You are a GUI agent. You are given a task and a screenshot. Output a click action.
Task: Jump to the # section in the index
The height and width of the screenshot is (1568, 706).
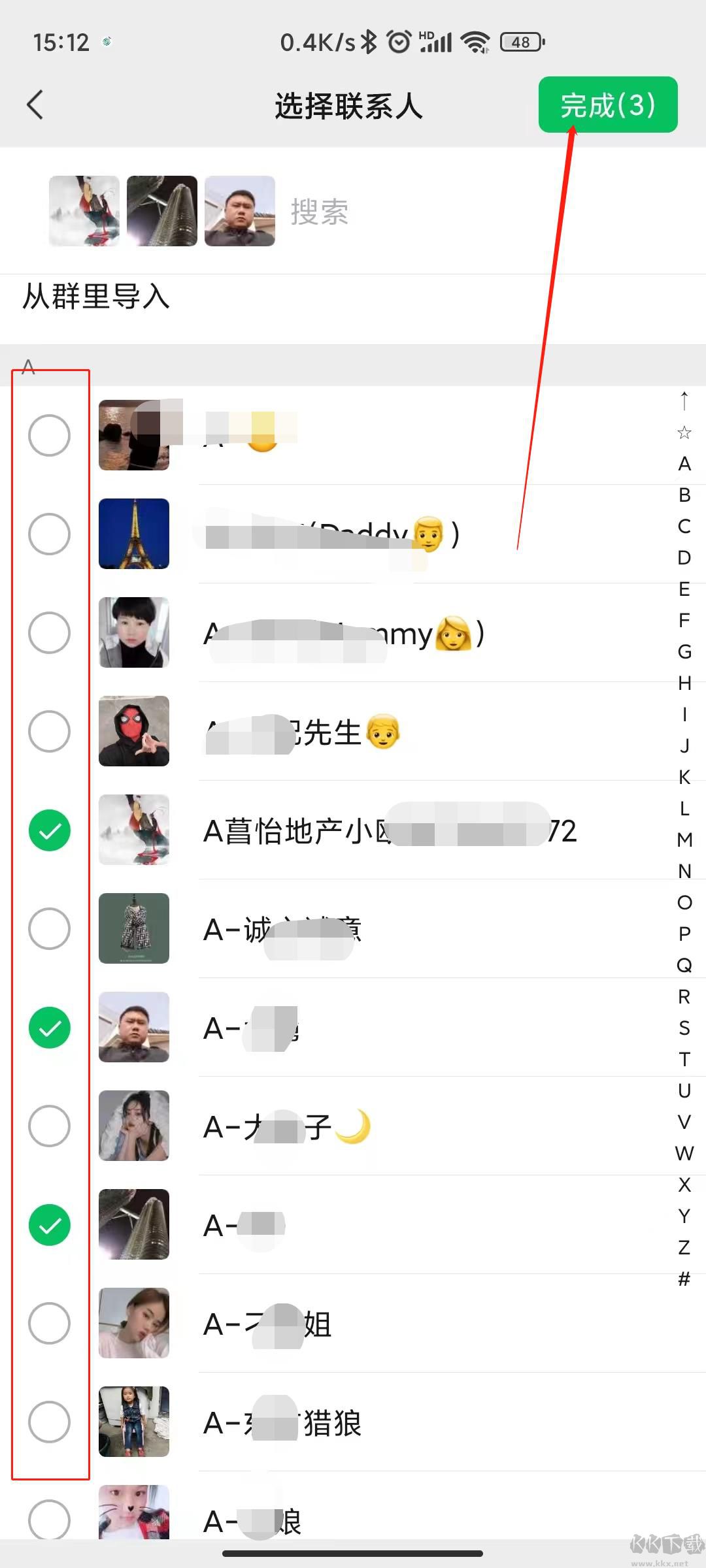[x=684, y=1279]
